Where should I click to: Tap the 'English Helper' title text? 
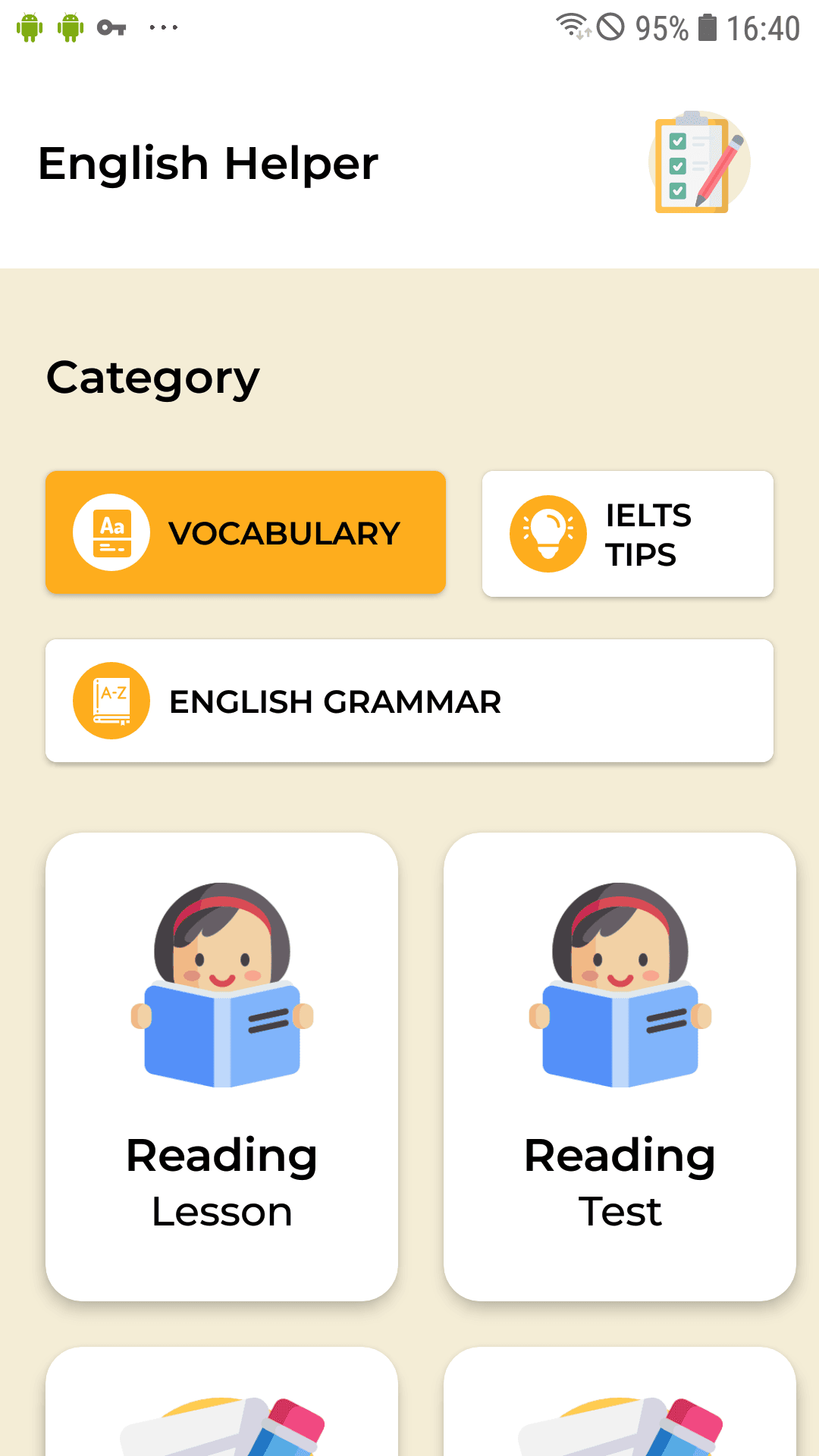pos(208,162)
